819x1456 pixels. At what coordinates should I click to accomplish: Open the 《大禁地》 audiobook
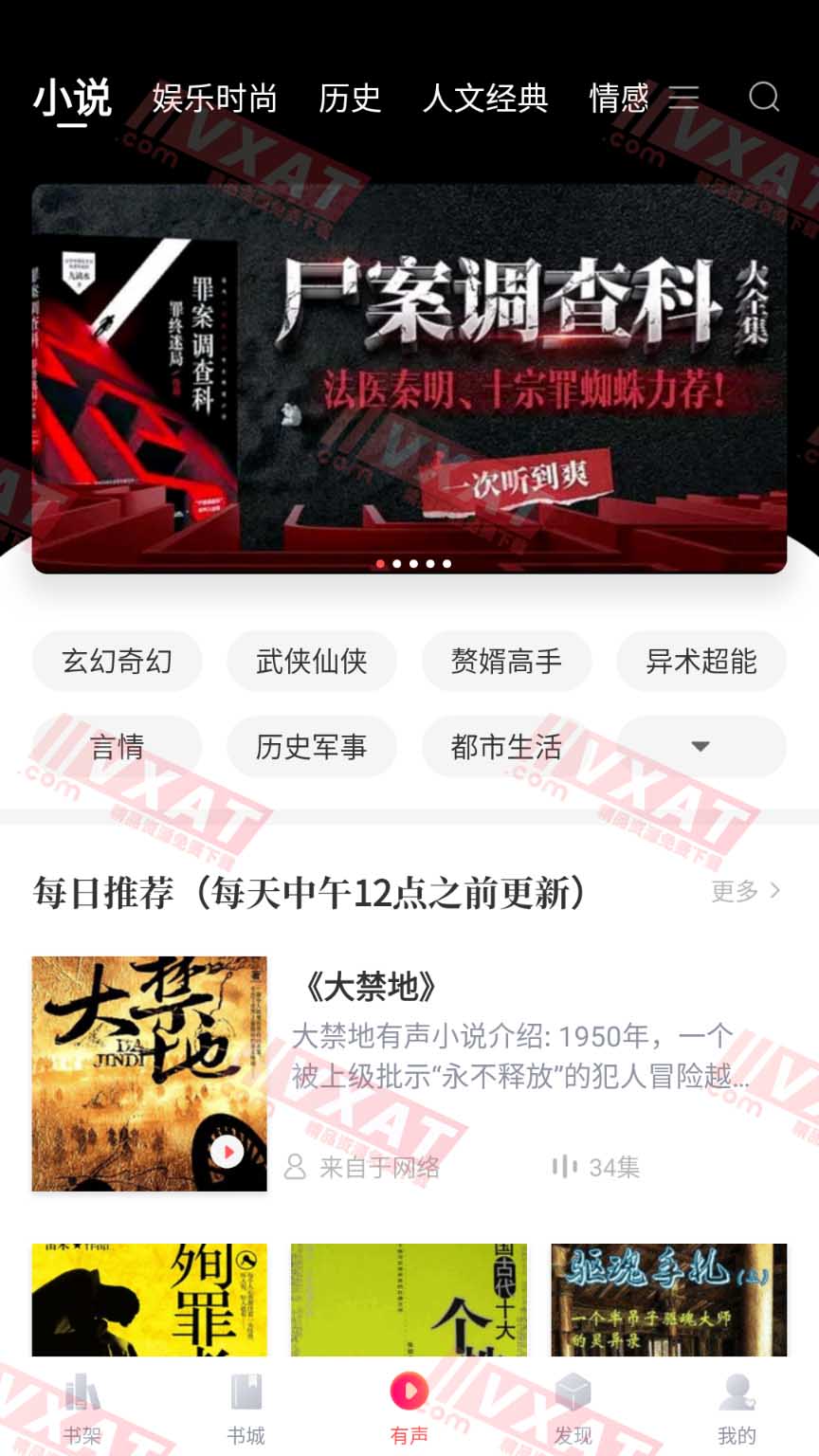[x=368, y=987]
